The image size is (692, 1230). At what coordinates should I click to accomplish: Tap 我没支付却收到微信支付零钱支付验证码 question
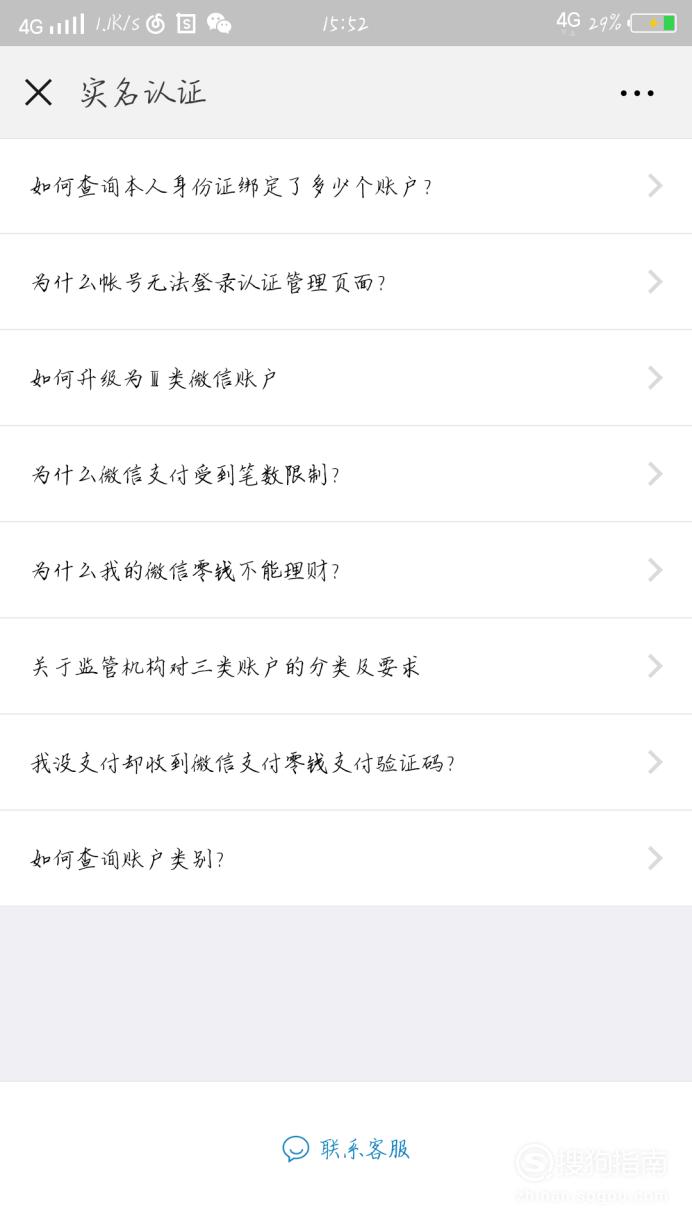[346, 762]
